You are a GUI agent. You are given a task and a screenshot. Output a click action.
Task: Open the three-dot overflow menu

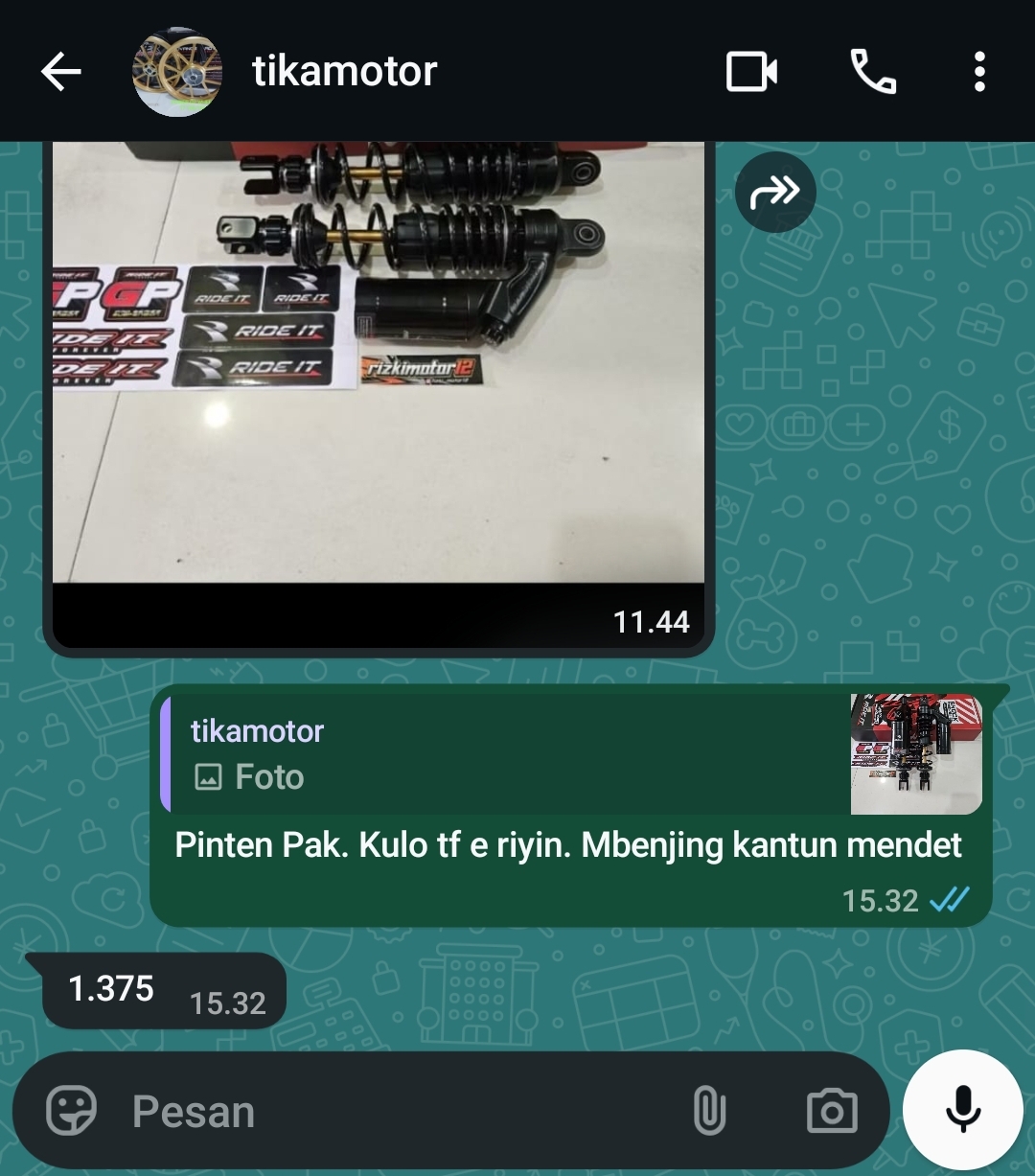pos(978,72)
